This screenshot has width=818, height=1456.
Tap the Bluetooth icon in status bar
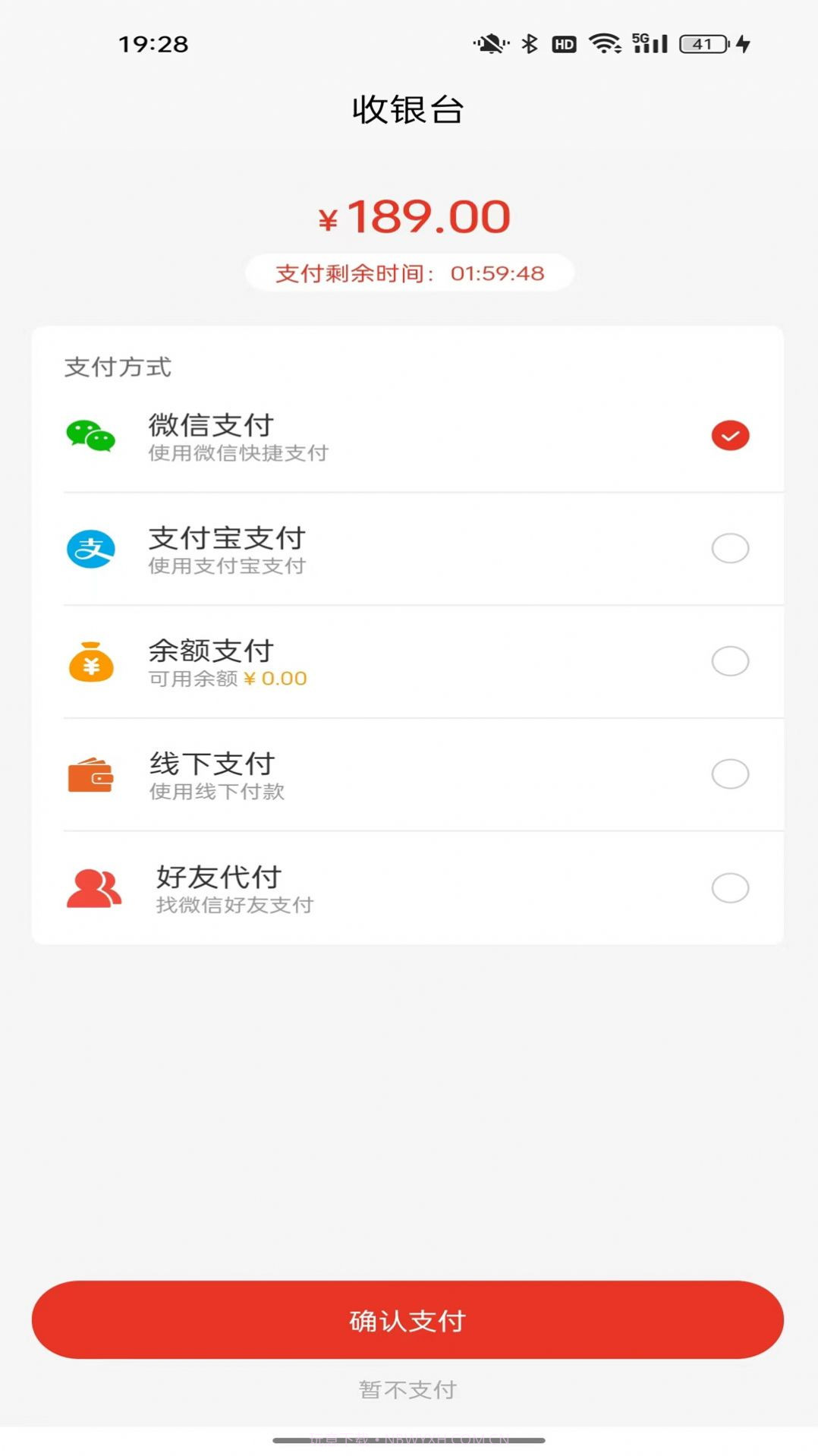point(530,44)
